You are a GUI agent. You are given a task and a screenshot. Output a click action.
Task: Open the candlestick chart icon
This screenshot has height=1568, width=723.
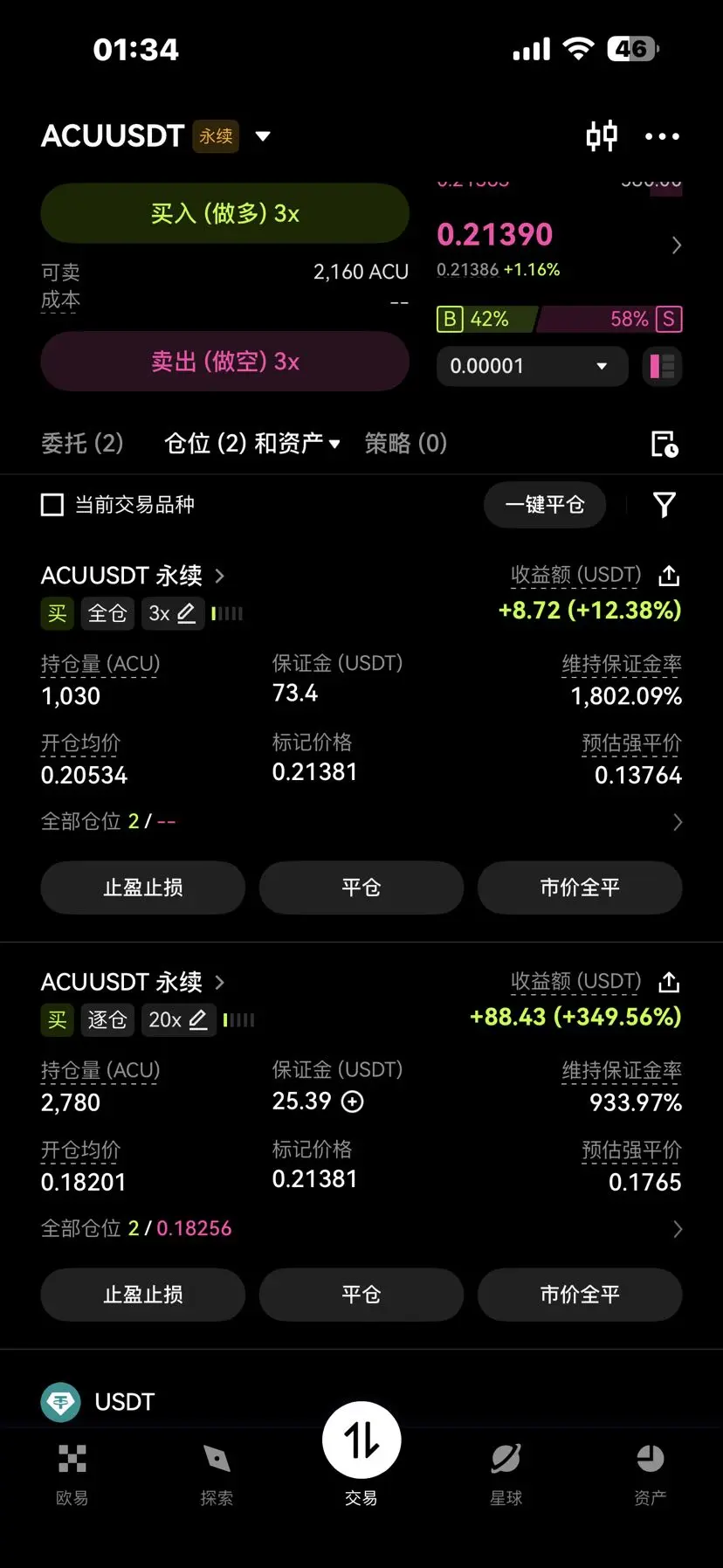(x=602, y=136)
